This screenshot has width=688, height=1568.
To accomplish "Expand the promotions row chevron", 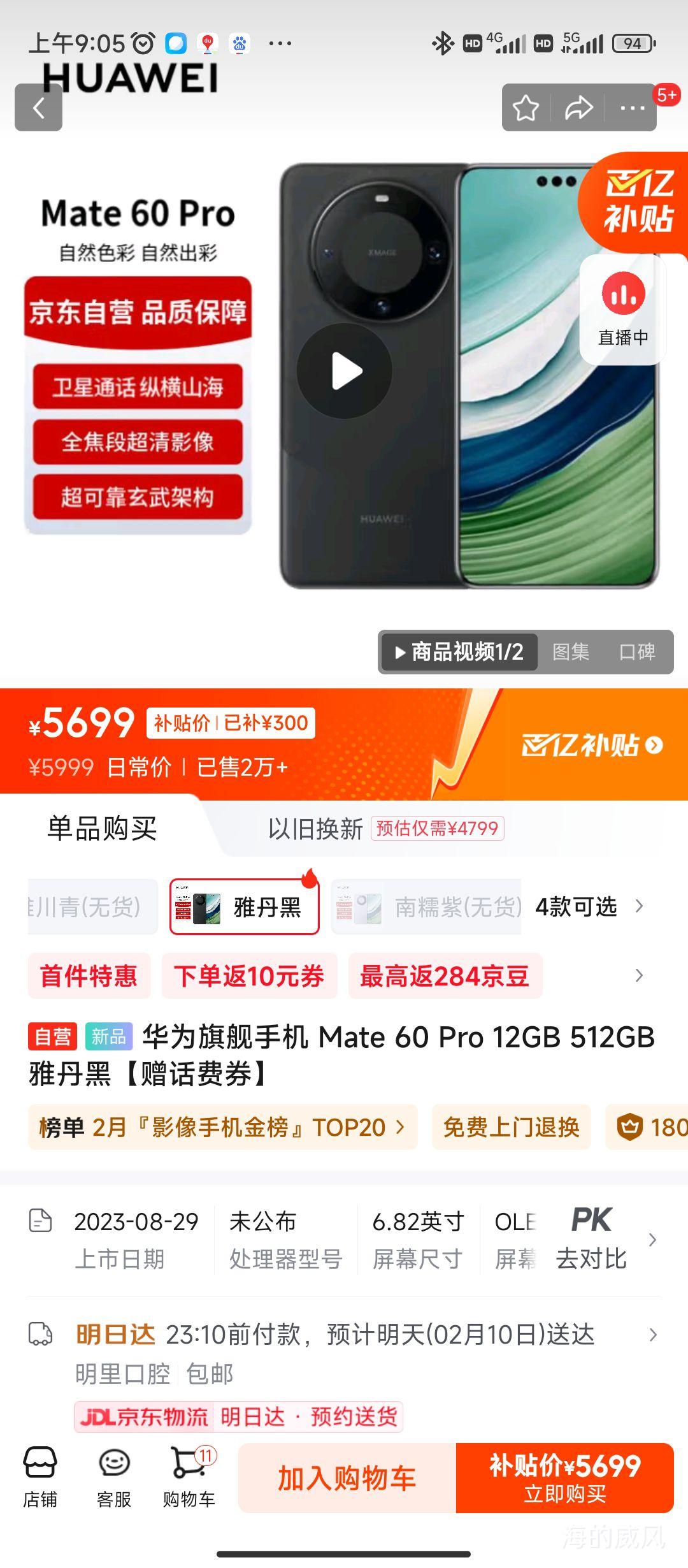I will click(640, 976).
